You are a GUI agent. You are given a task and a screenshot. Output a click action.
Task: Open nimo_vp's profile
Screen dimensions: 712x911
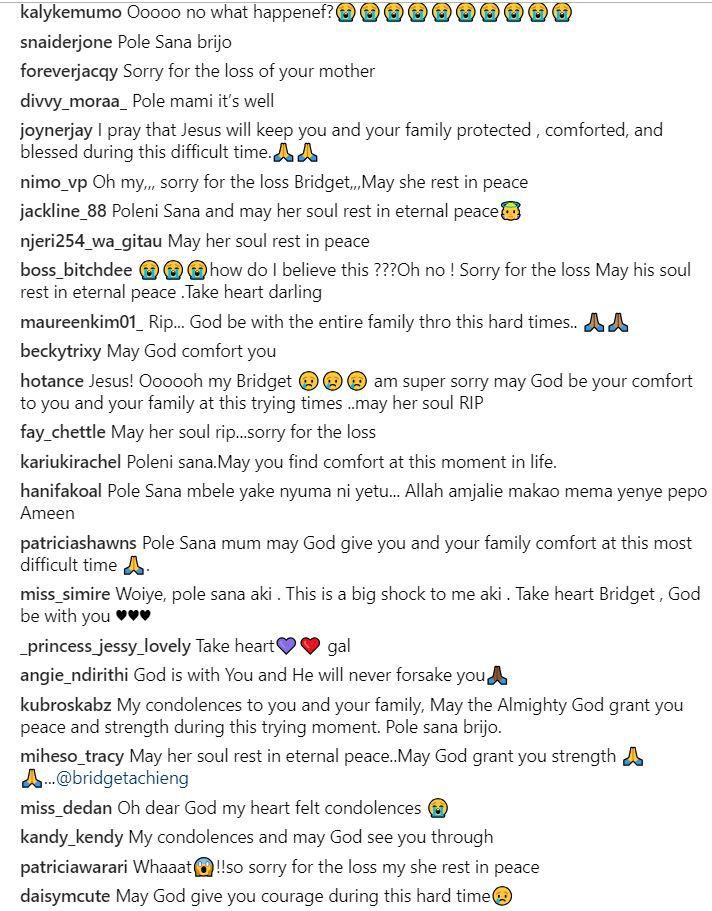54,183
